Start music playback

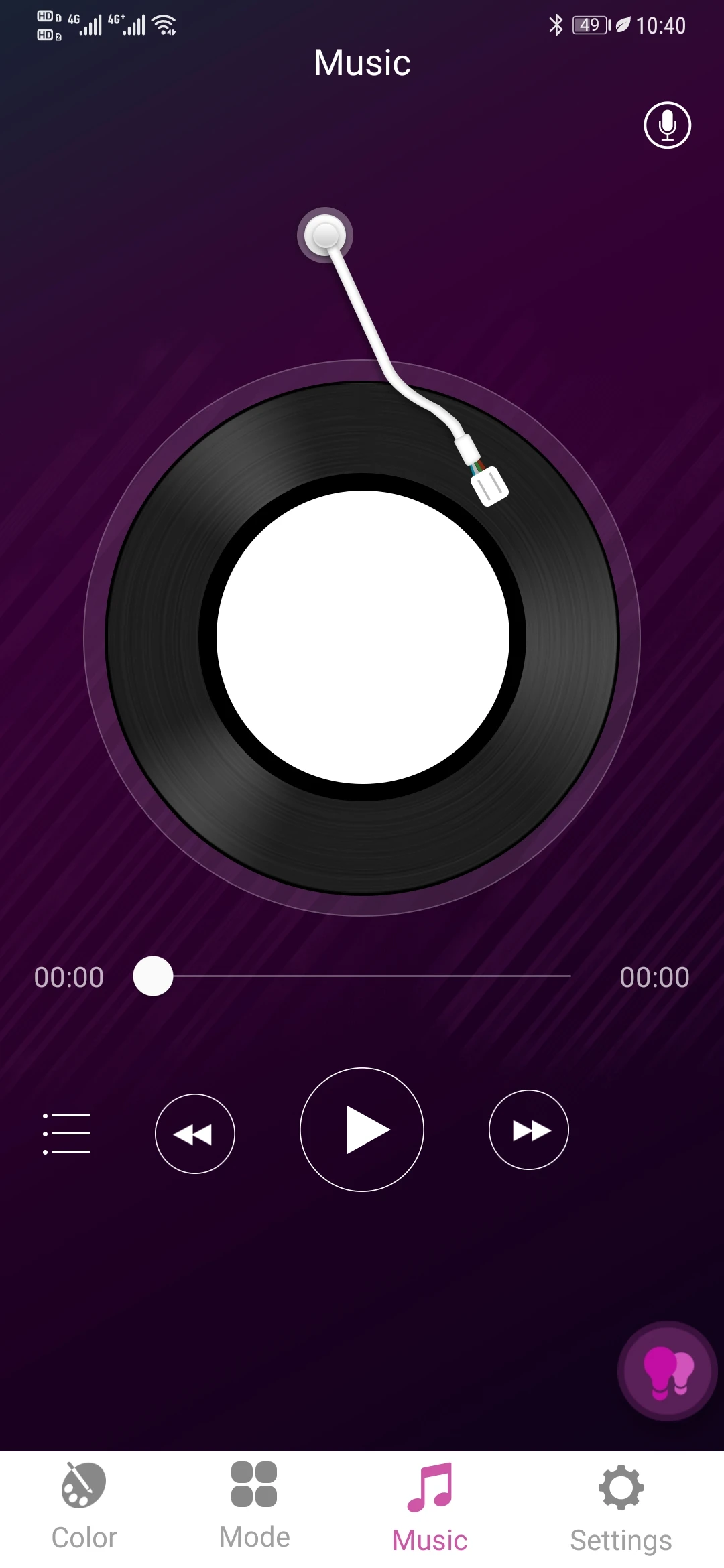[362, 1130]
